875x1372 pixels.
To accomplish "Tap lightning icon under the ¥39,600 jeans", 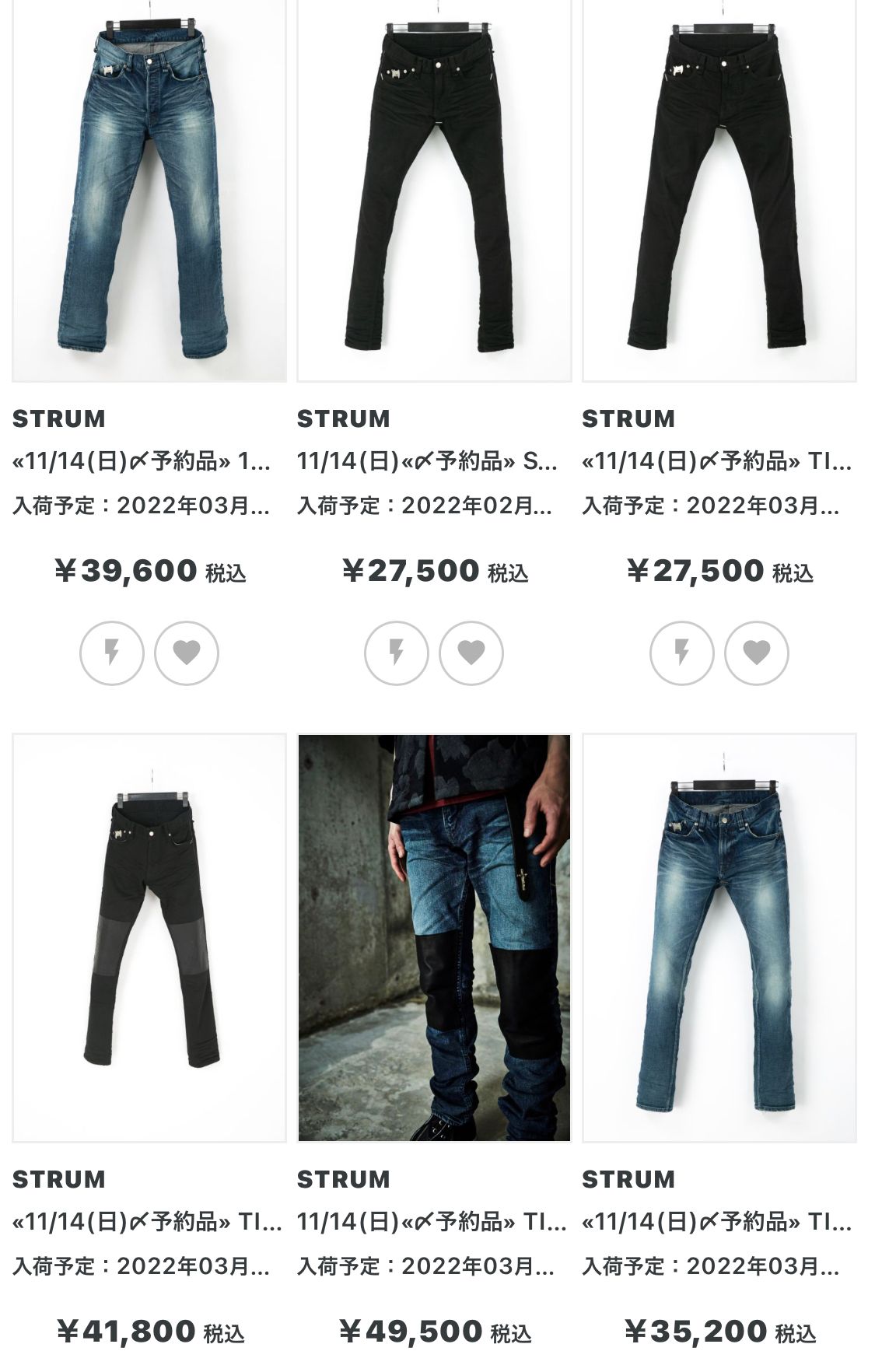I will coord(112,653).
